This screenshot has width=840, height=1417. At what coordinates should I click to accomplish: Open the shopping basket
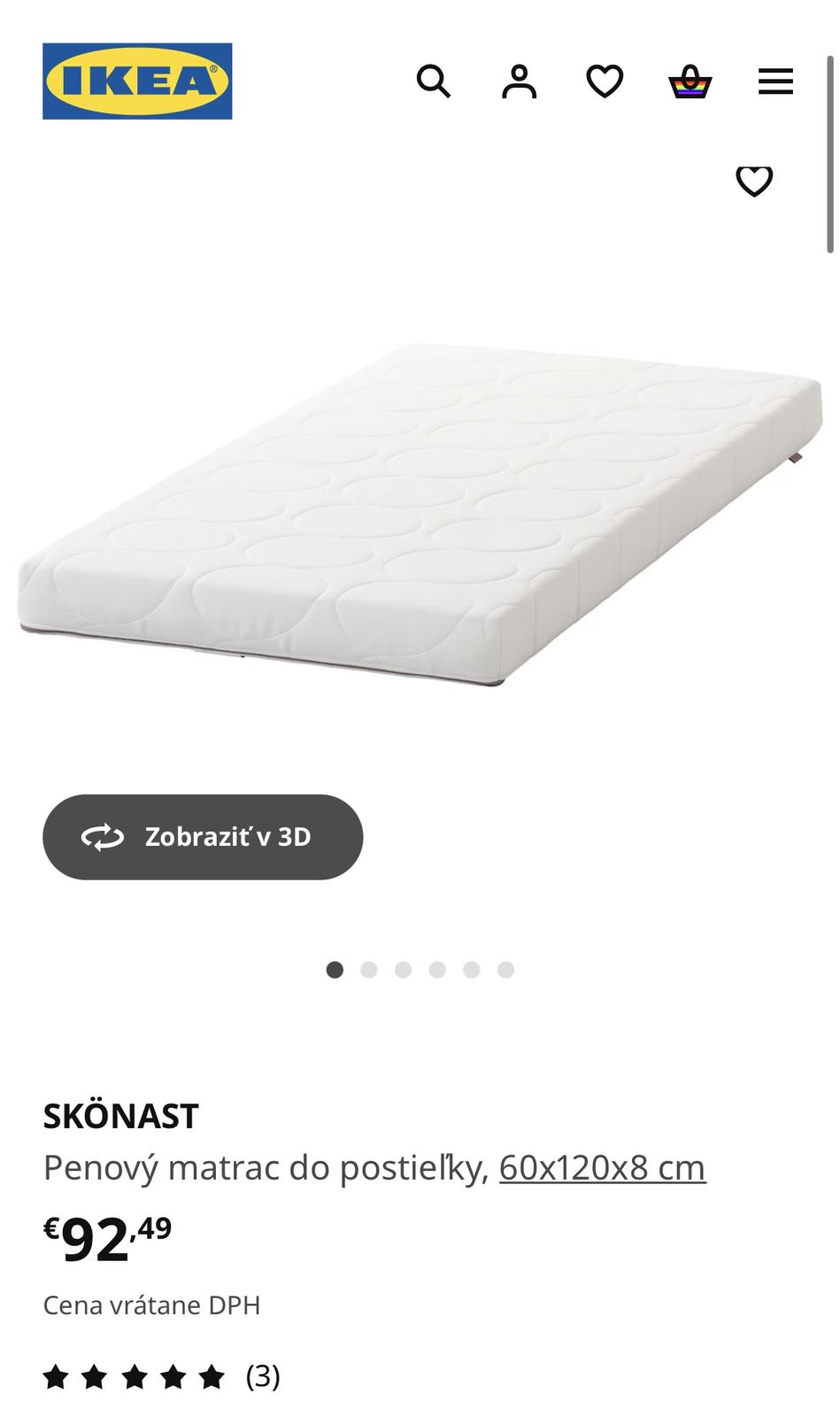tap(690, 81)
